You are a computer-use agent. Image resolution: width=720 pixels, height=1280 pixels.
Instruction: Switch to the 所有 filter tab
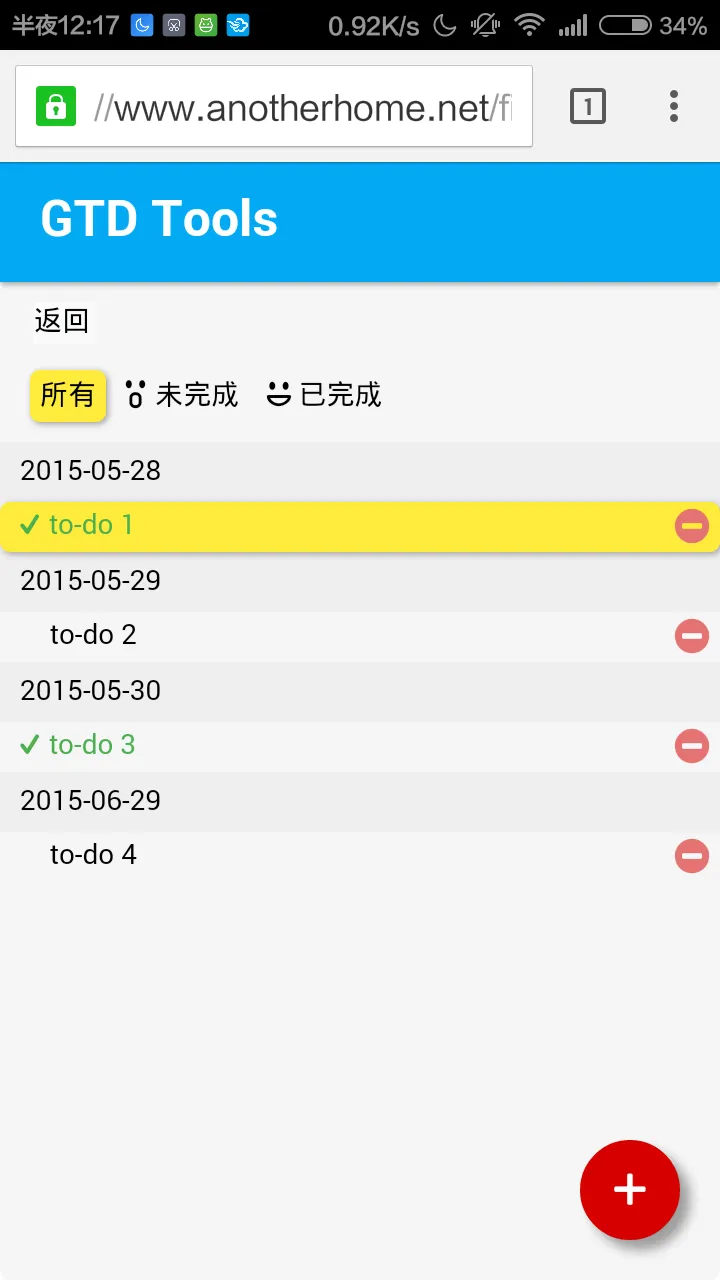67,395
